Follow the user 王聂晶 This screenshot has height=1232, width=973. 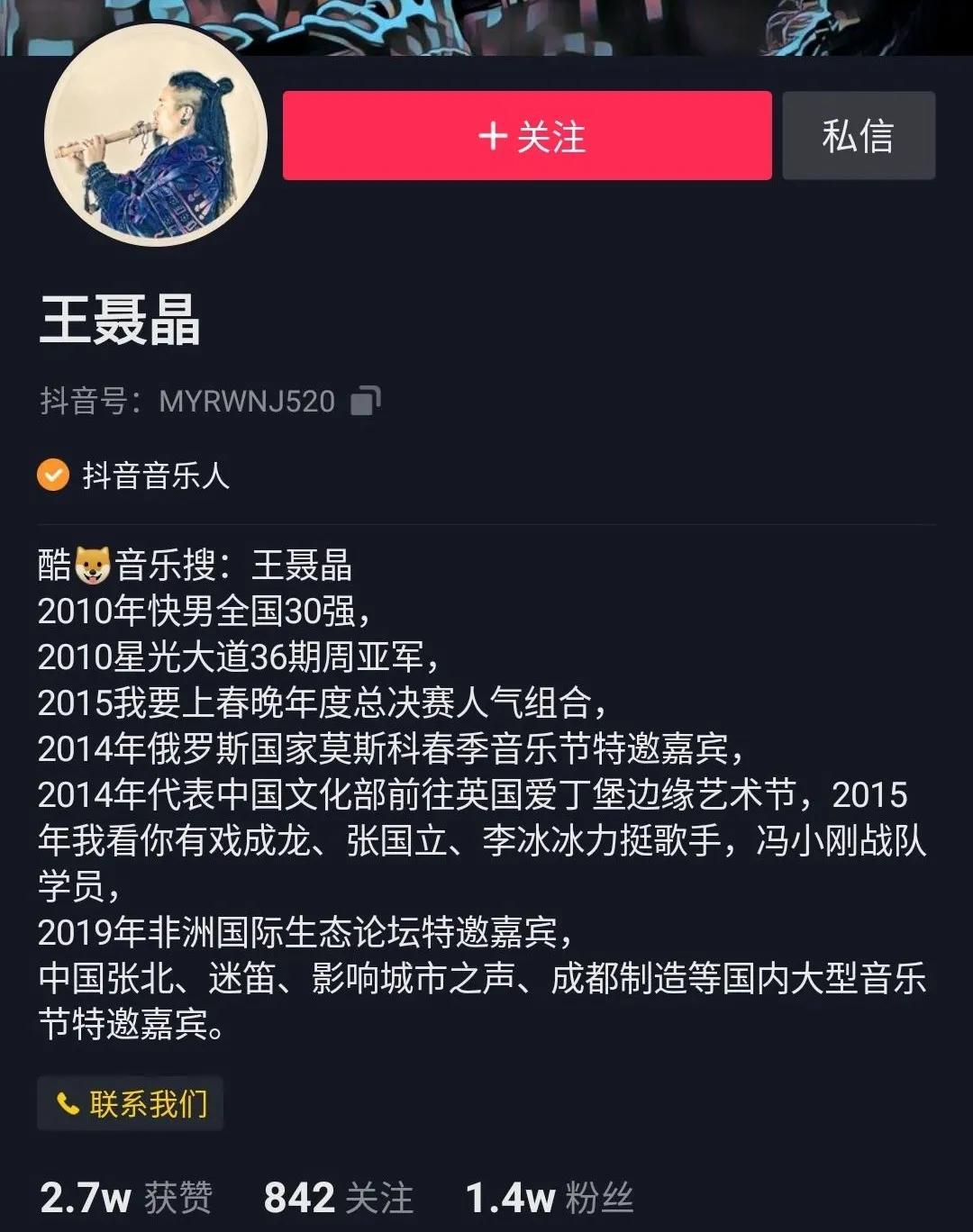coord(527,136)
